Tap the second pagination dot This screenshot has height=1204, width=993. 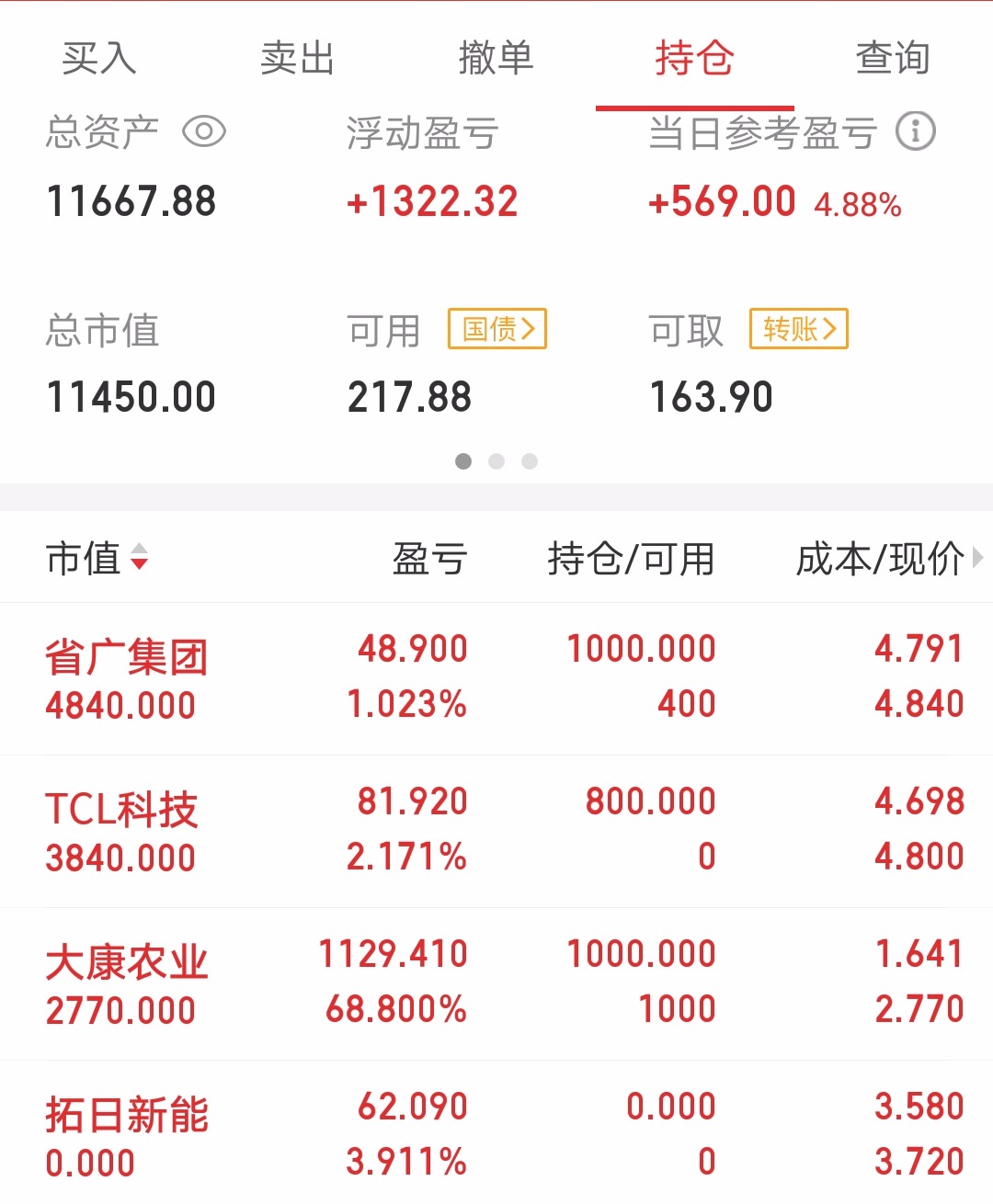[496, 461]
